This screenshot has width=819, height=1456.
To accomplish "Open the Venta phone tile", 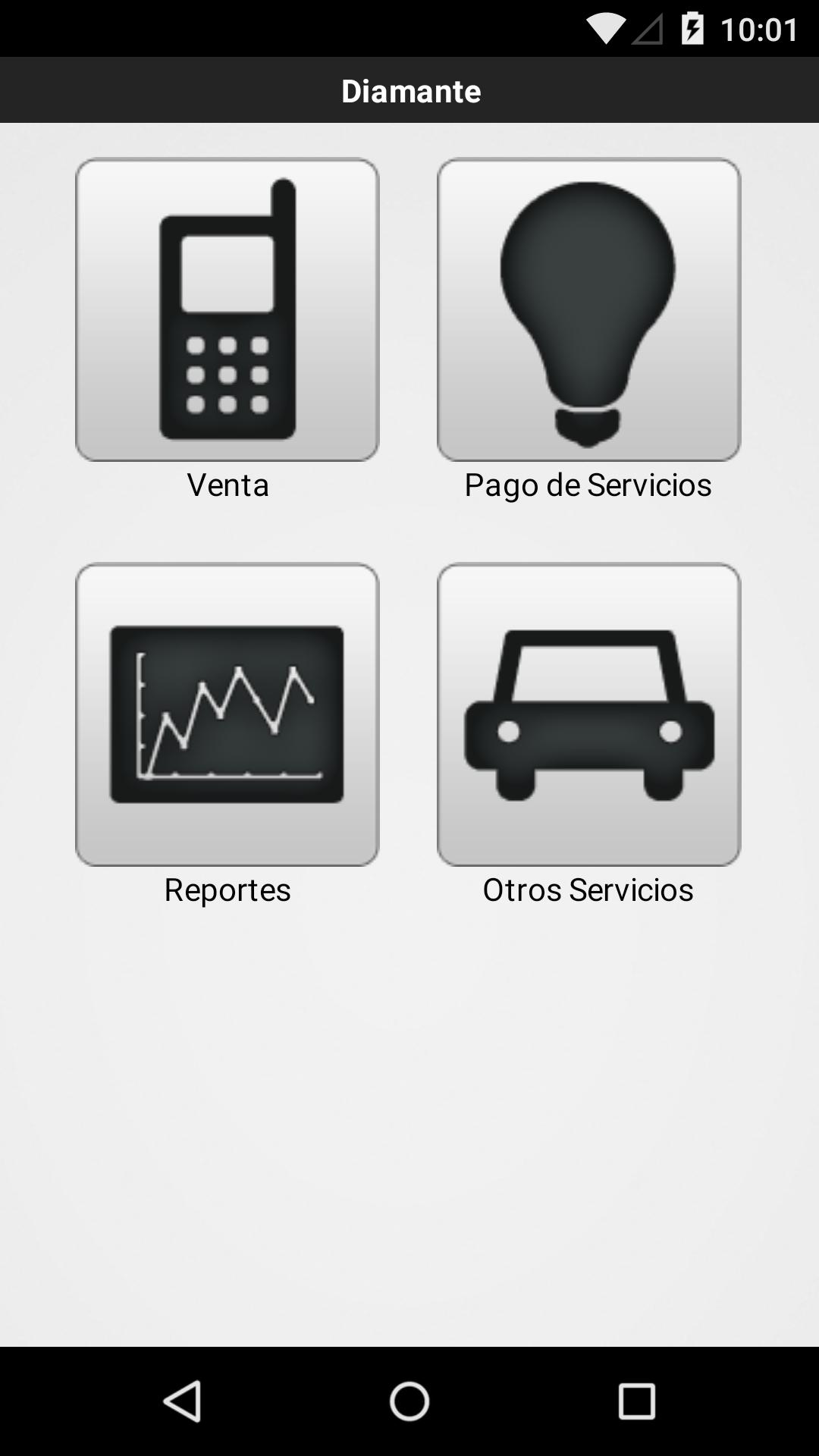I will pyautogui.click(x=227, y=309).
